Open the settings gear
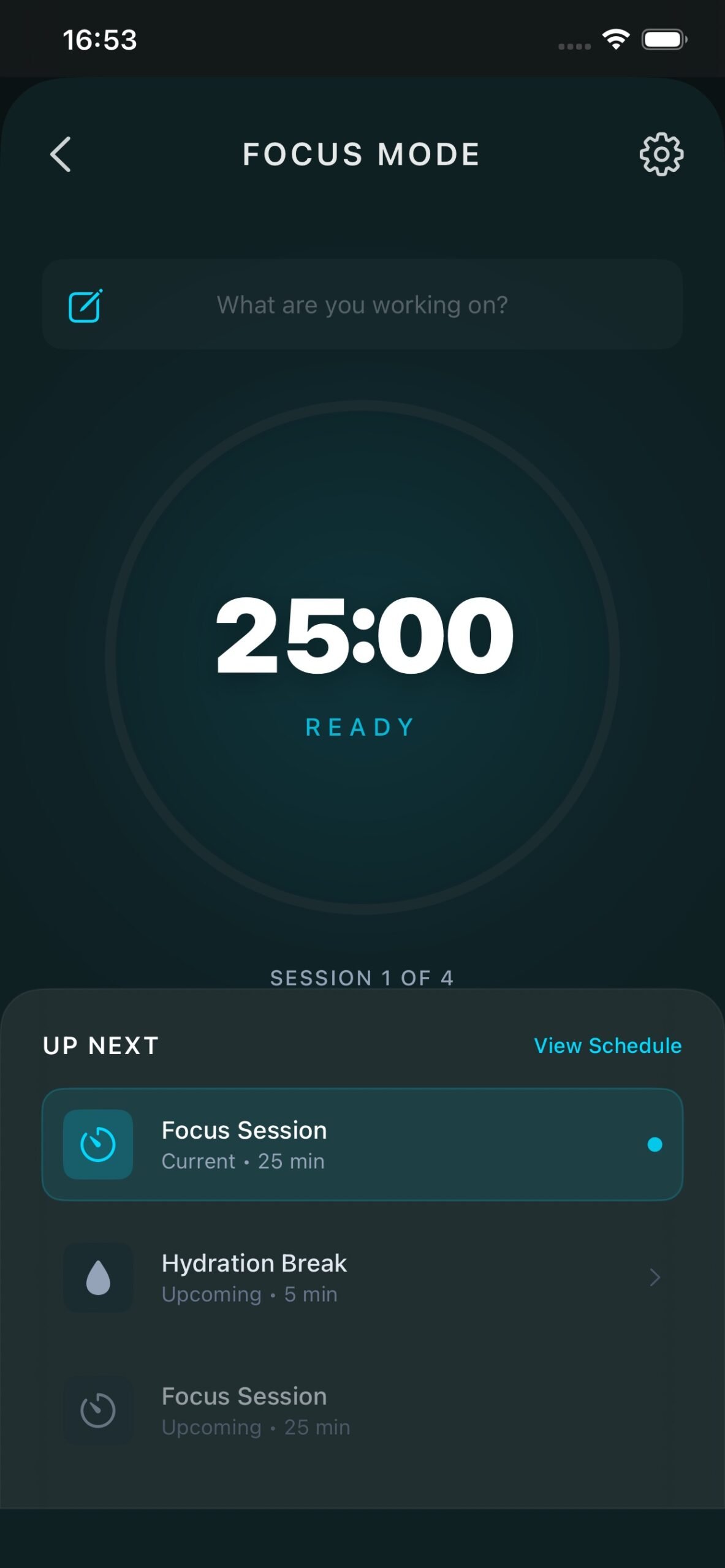The image size is (725, 1568). click(x=661, y=154)
